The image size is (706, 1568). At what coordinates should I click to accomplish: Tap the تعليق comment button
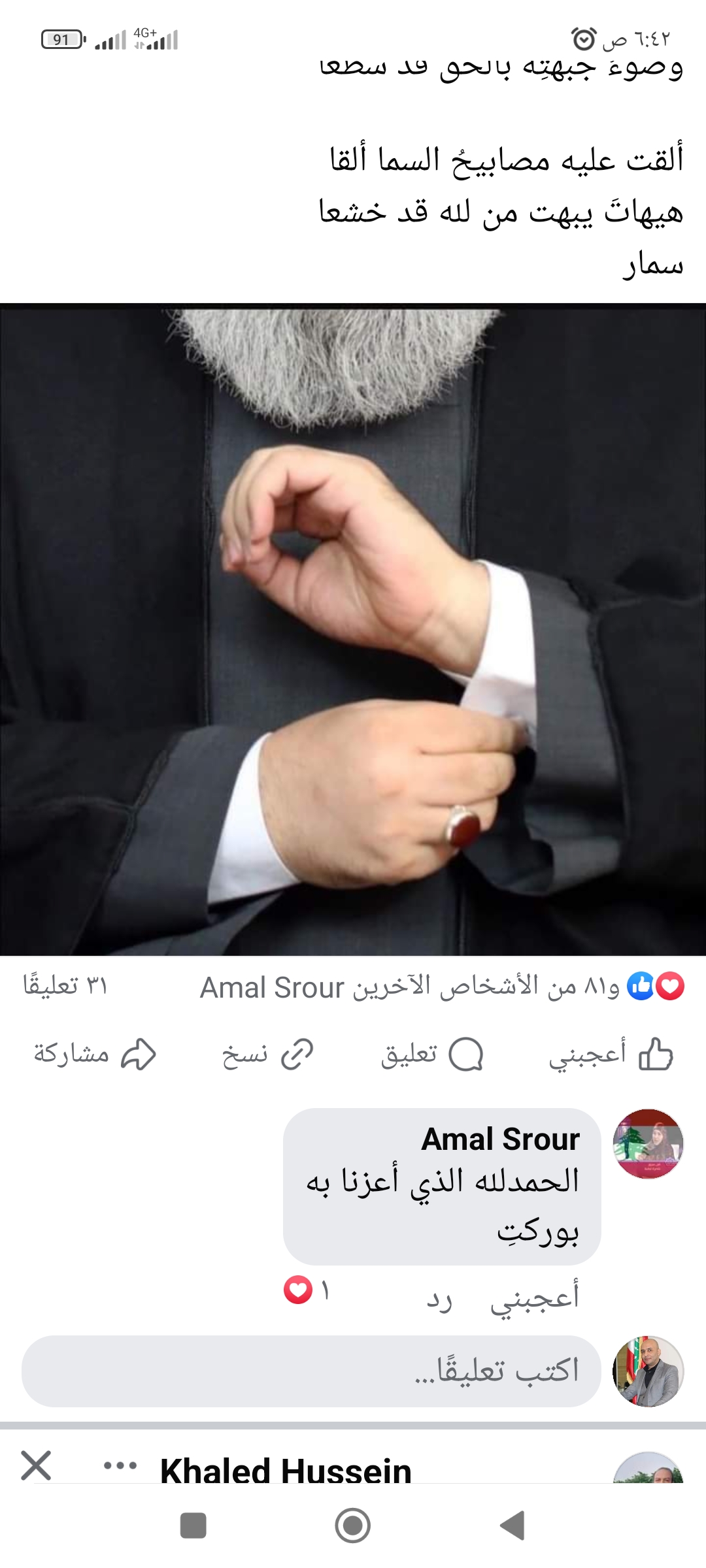click(x=432, y=1054)
